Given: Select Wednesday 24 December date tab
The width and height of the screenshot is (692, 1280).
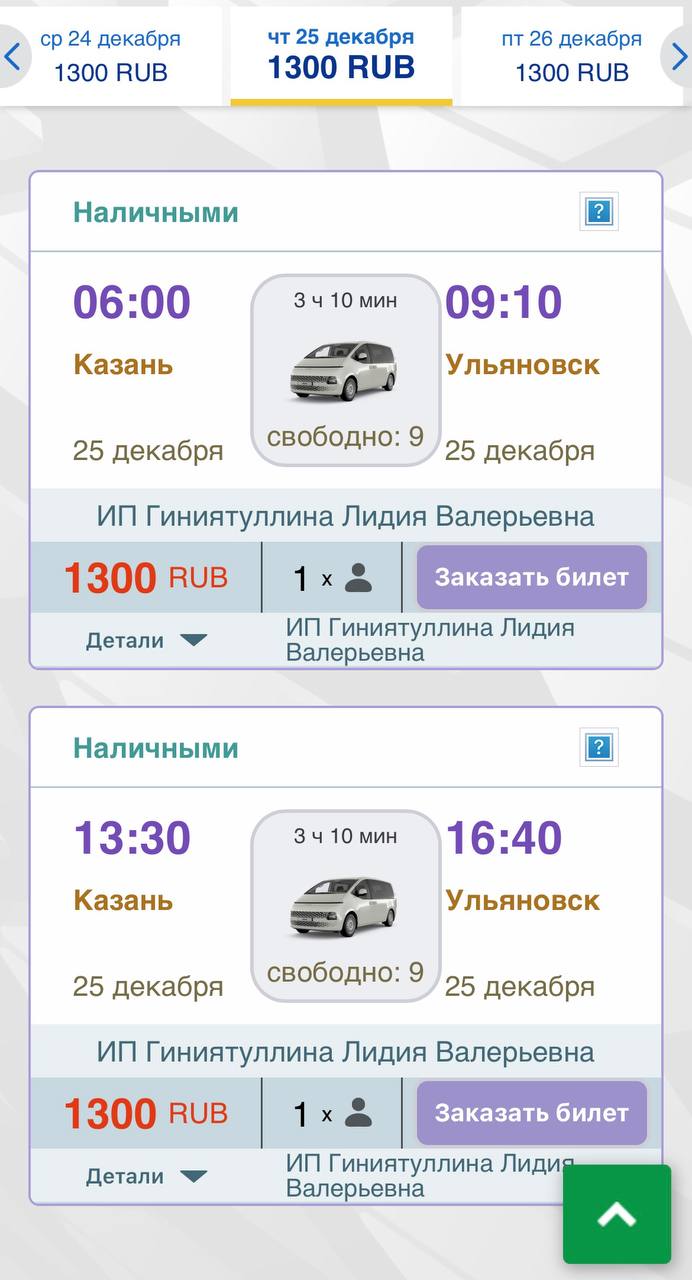Looking at the screenshot, I should (x=111, y=56).
